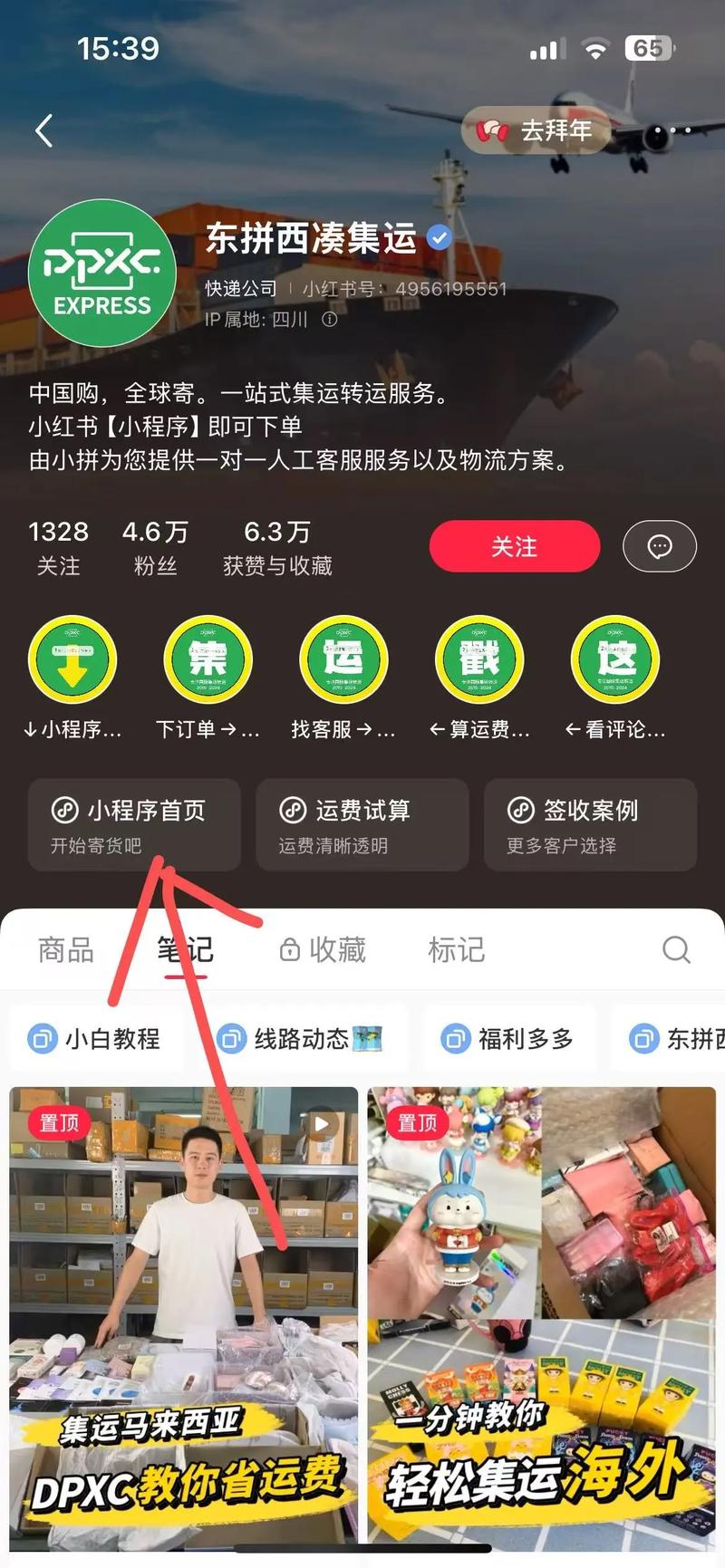The width and height of the screenshot is (725, 1568).
Task: Open the 找客服 highlight story
Action: 343,659
